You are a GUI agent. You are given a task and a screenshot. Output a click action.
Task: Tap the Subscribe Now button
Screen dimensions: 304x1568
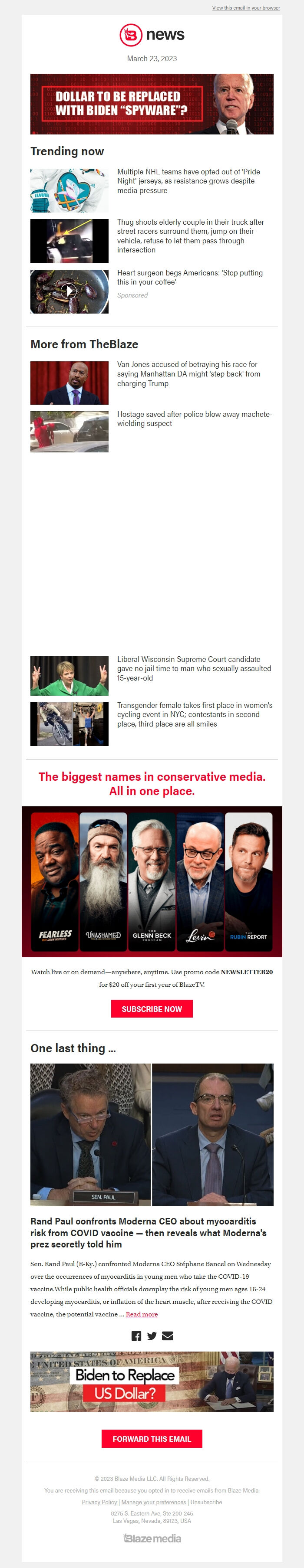tap(152, 1008)
